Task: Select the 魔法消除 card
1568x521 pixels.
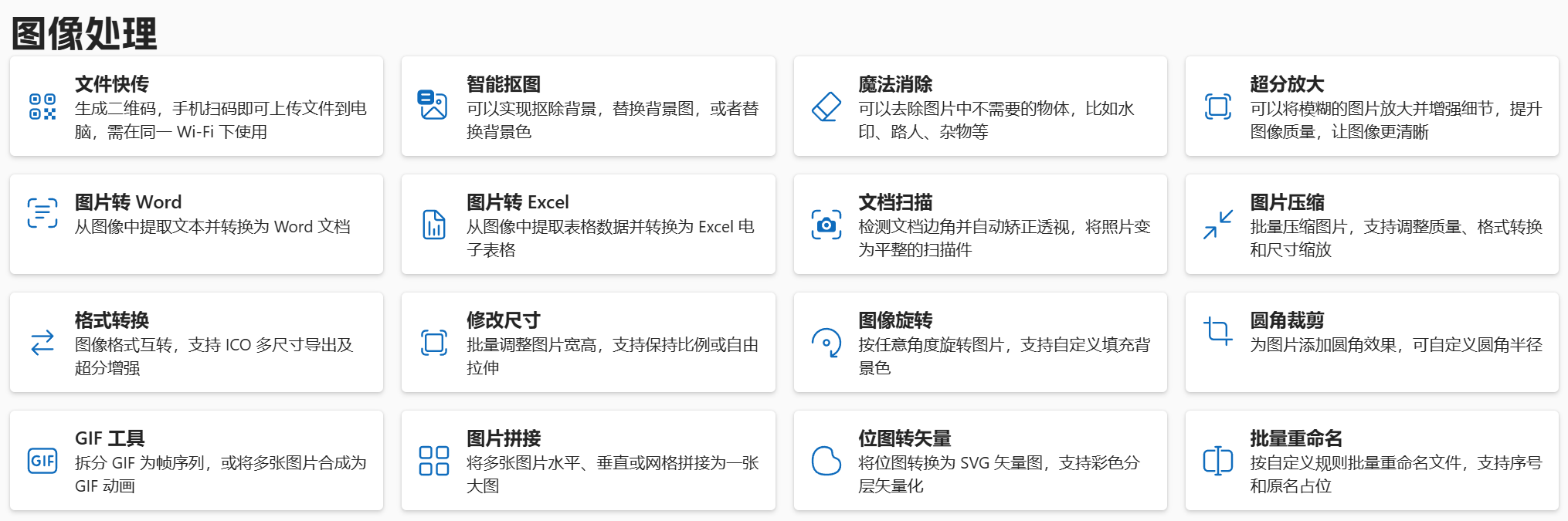Action: click(980, 107)
